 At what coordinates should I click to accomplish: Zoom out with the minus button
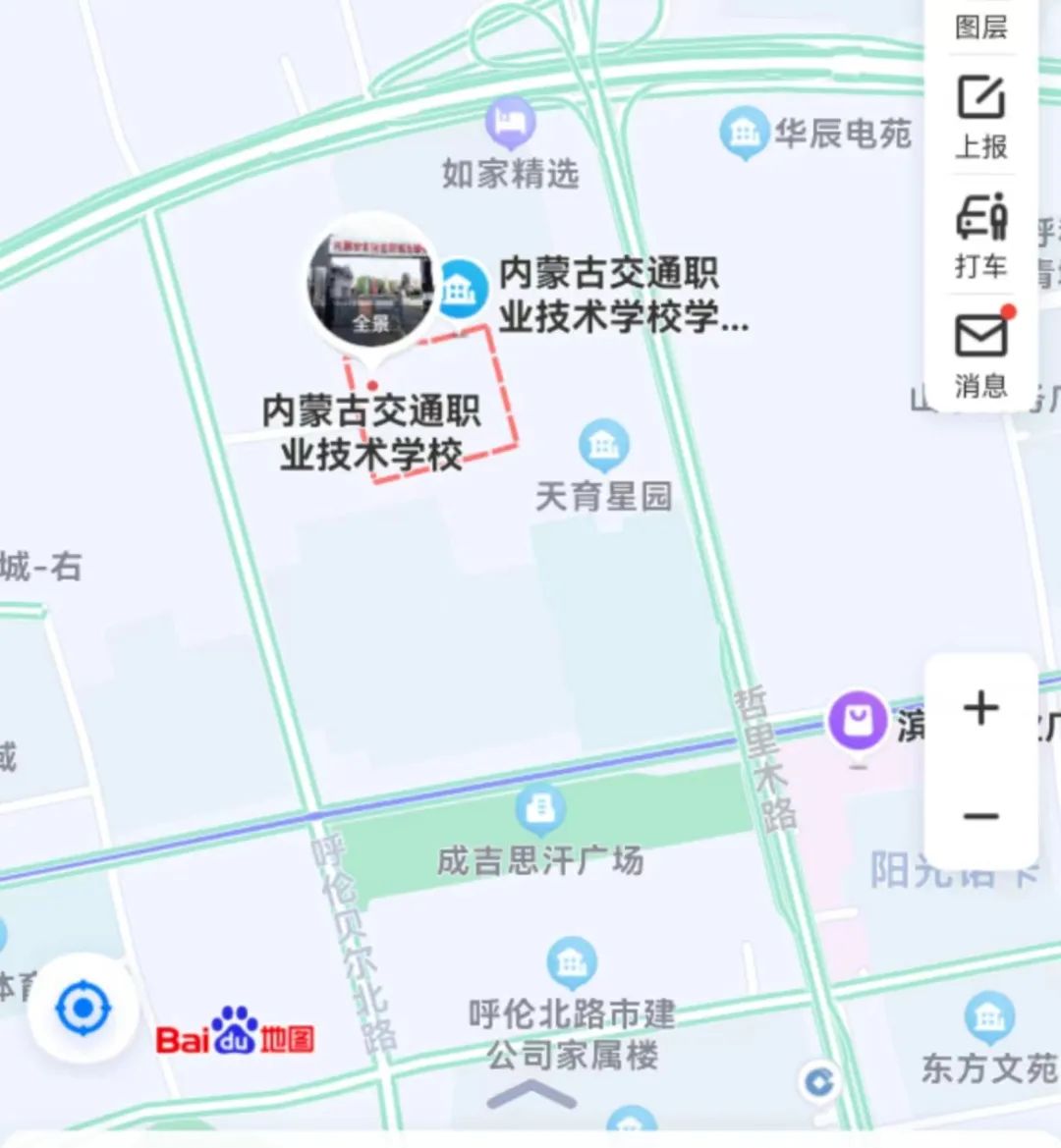980,816
